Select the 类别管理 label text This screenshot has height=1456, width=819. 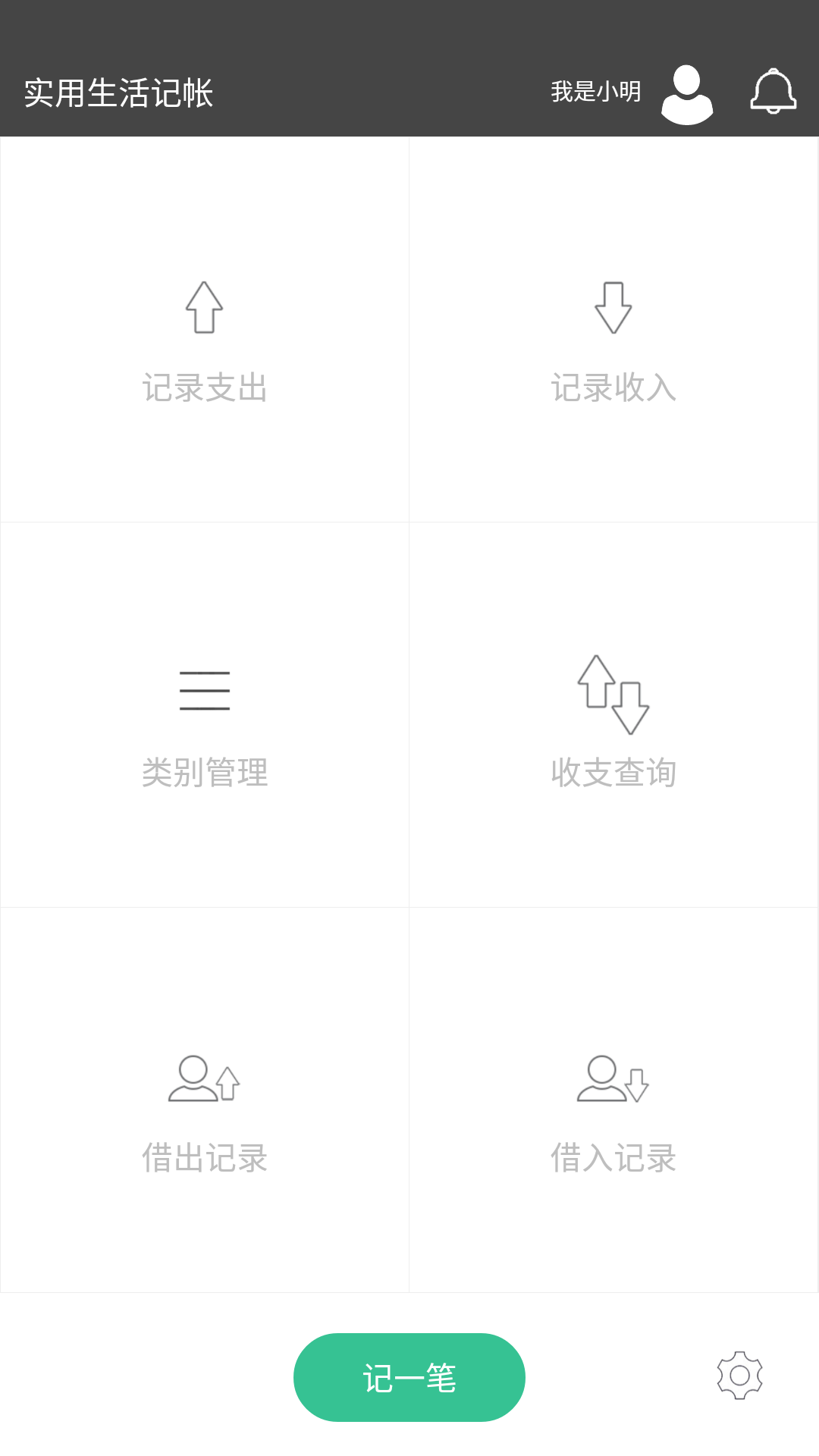[206, 773]
